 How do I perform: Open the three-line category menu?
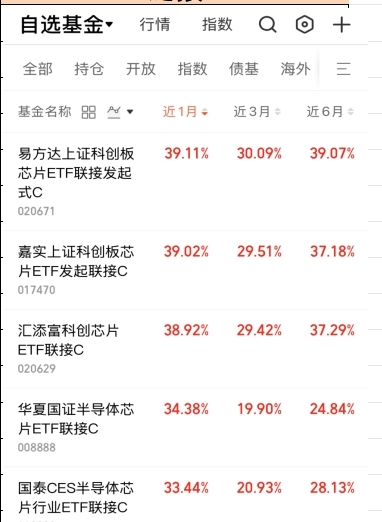pos(343,69)
